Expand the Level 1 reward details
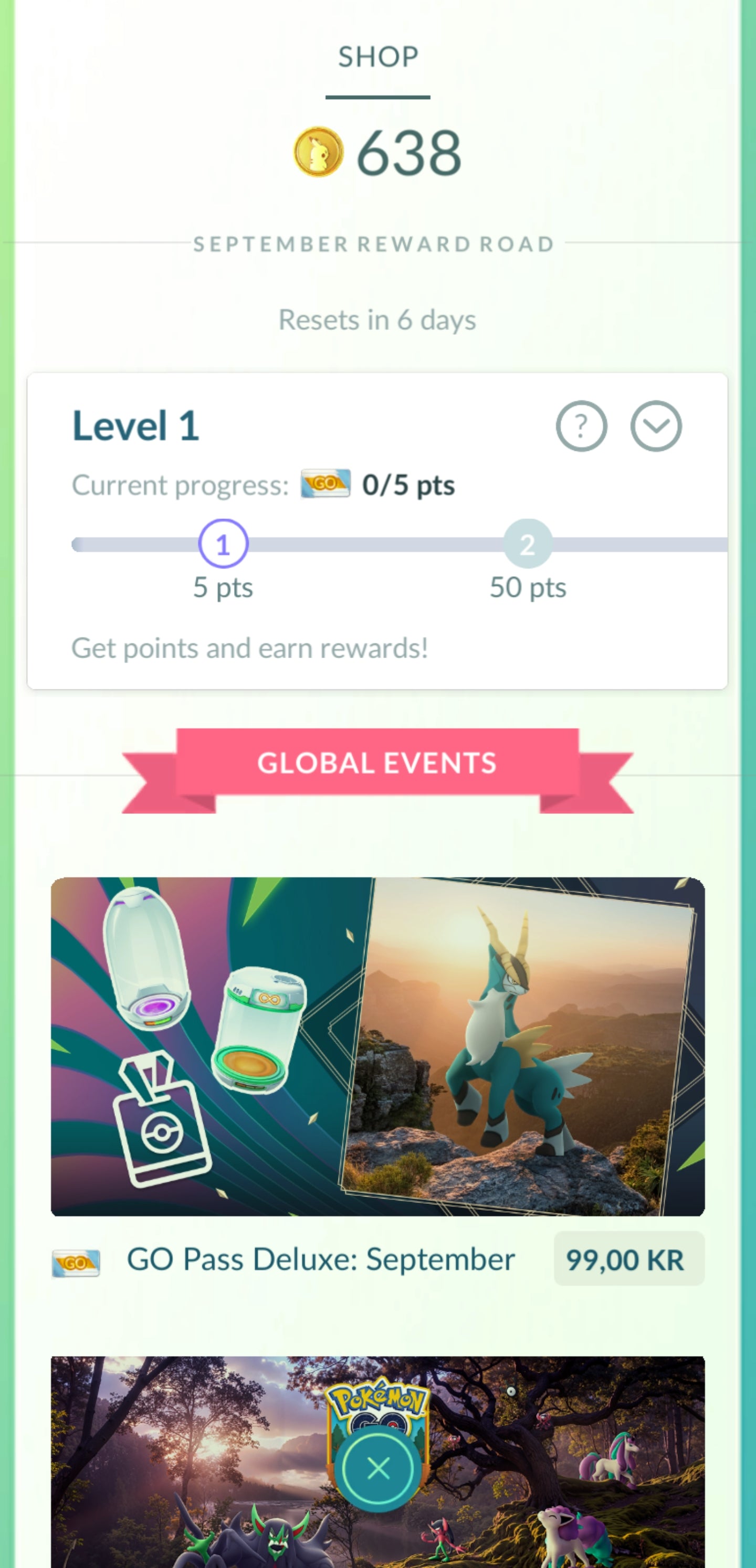Screen dimensions: 756x1568 (656, 426)
